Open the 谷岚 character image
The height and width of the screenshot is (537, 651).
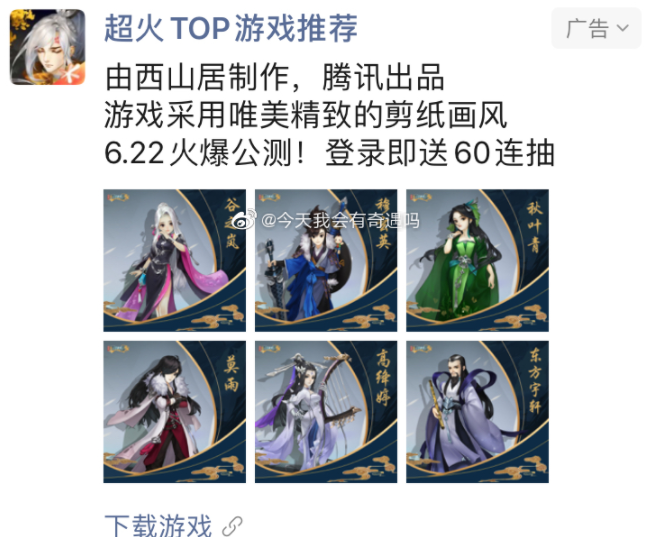coord(174,260)
